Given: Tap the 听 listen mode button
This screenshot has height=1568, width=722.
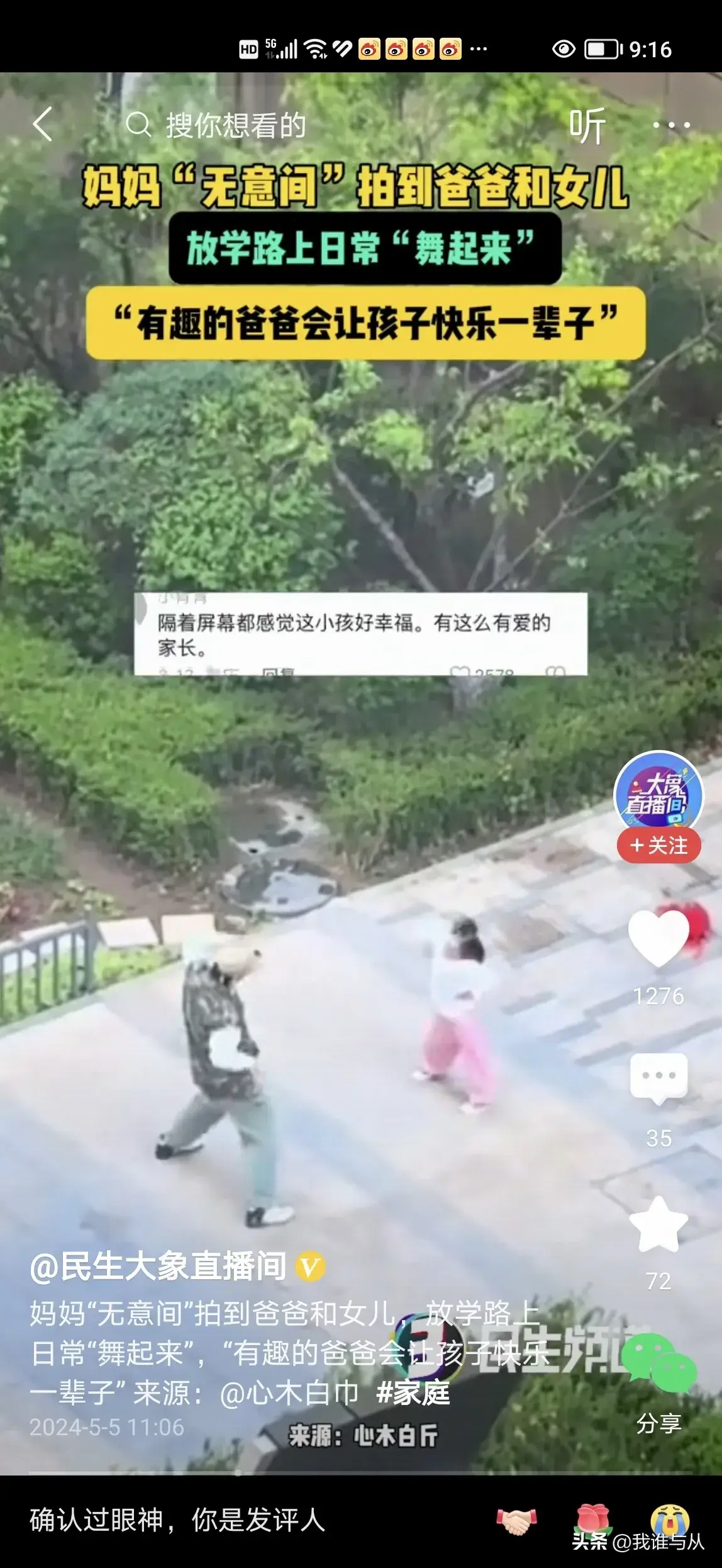Looking at the screenshot, I should (586, 125).
